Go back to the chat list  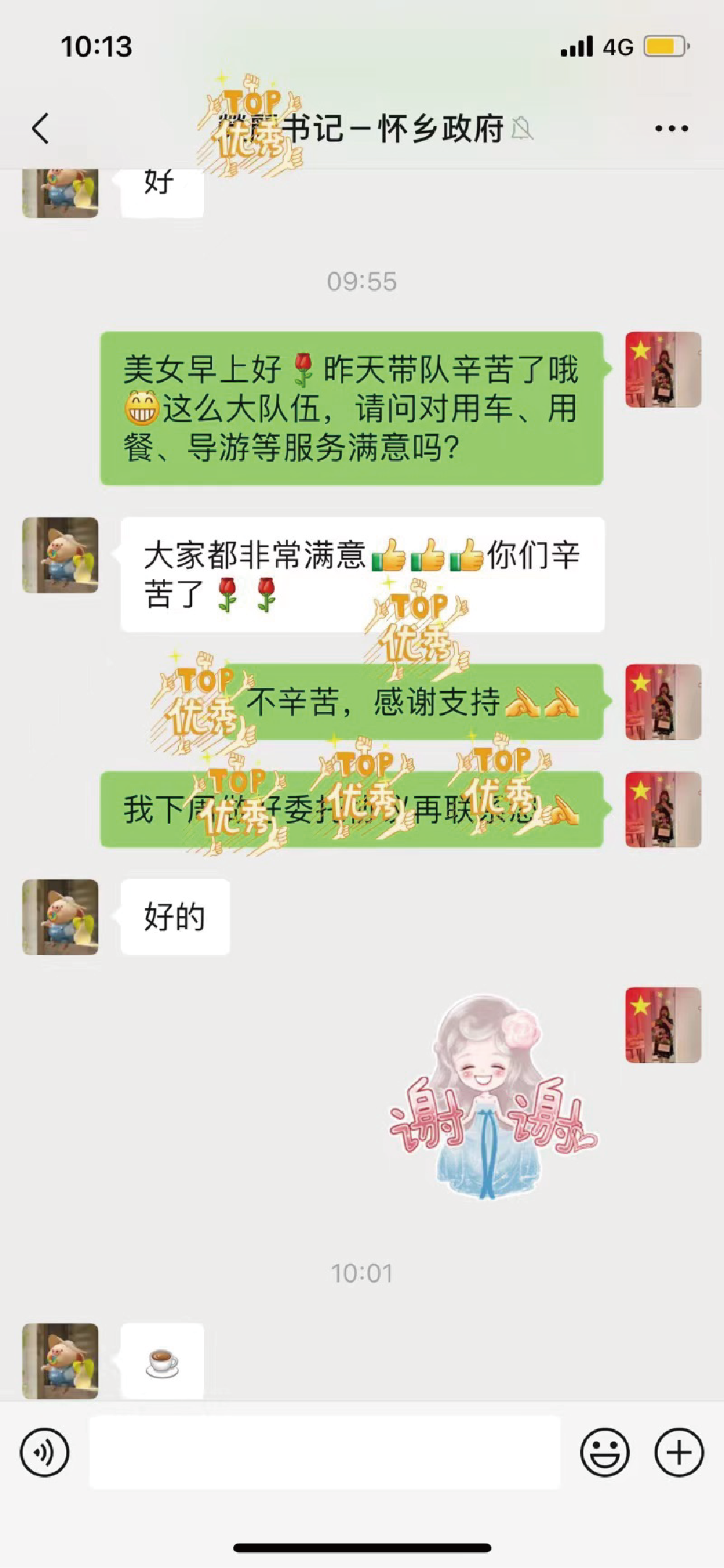(x=41, y=129)
